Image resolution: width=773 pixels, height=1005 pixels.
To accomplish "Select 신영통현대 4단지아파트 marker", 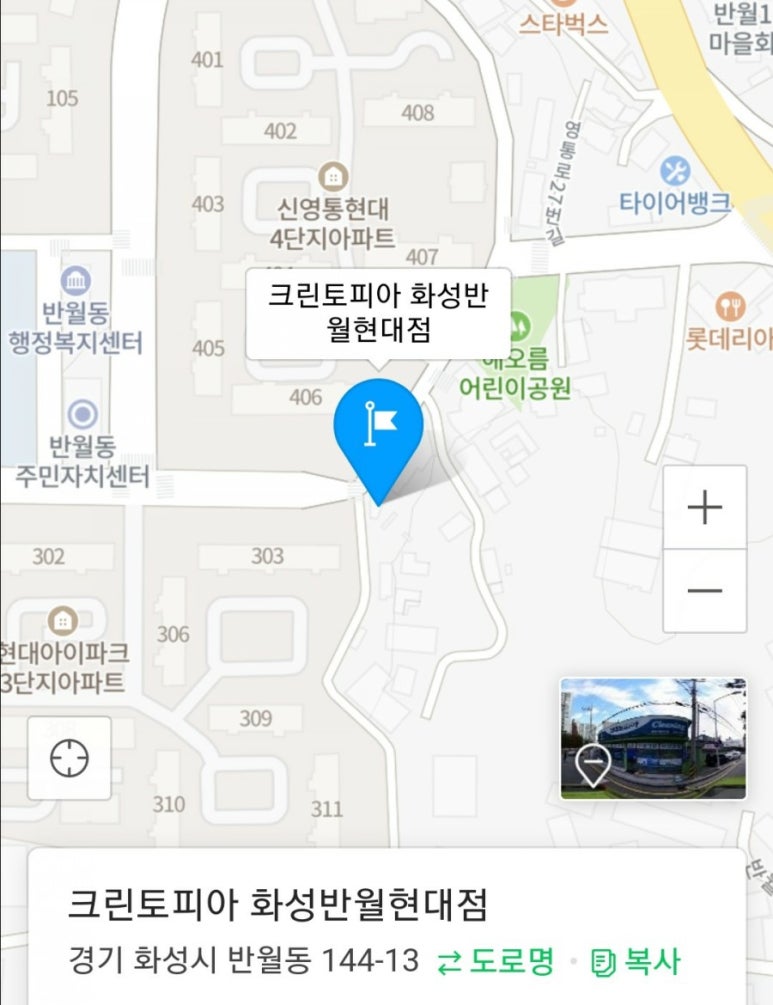I will [333, 177].
